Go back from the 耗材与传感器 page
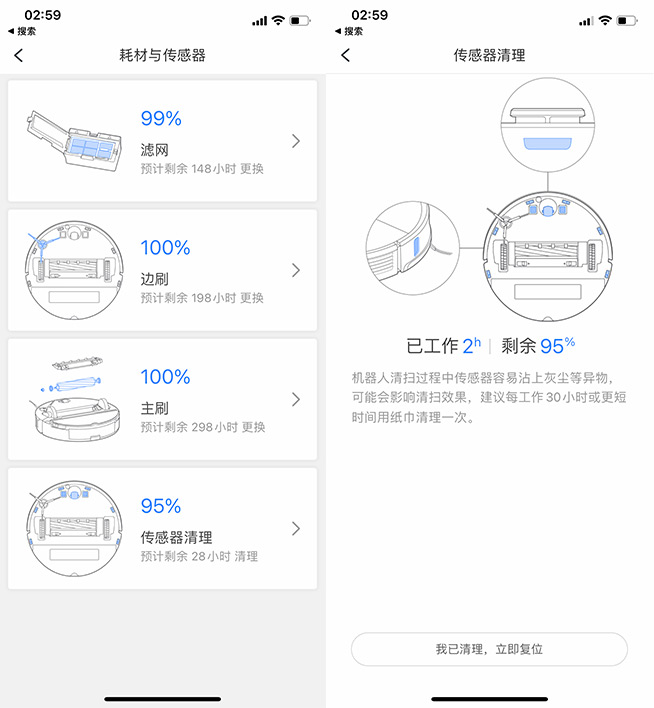 click(19, 56)
